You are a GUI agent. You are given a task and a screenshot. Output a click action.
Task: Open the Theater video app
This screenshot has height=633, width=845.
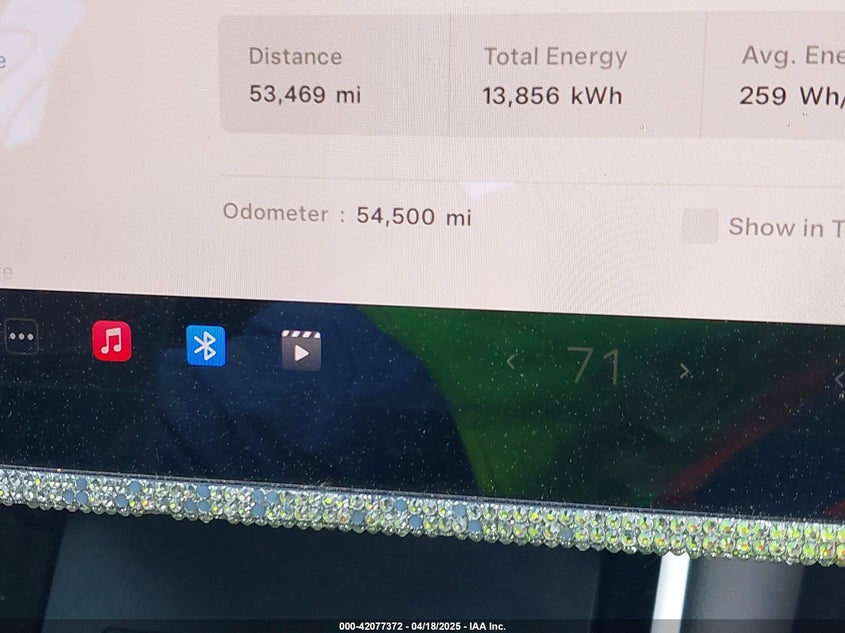[301, 350]
